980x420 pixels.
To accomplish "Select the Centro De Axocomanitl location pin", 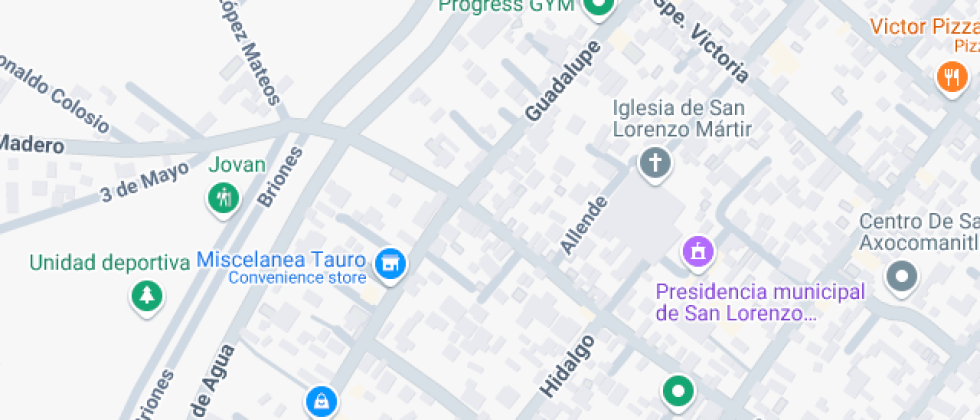I will pos(902,276).
